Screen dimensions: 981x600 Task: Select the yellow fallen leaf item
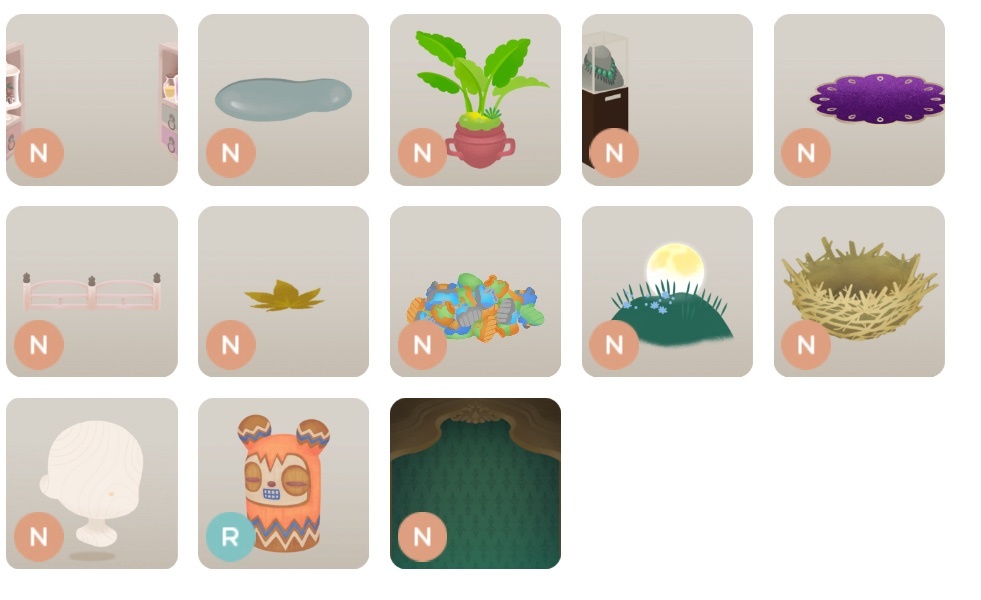tap(283, 293)
